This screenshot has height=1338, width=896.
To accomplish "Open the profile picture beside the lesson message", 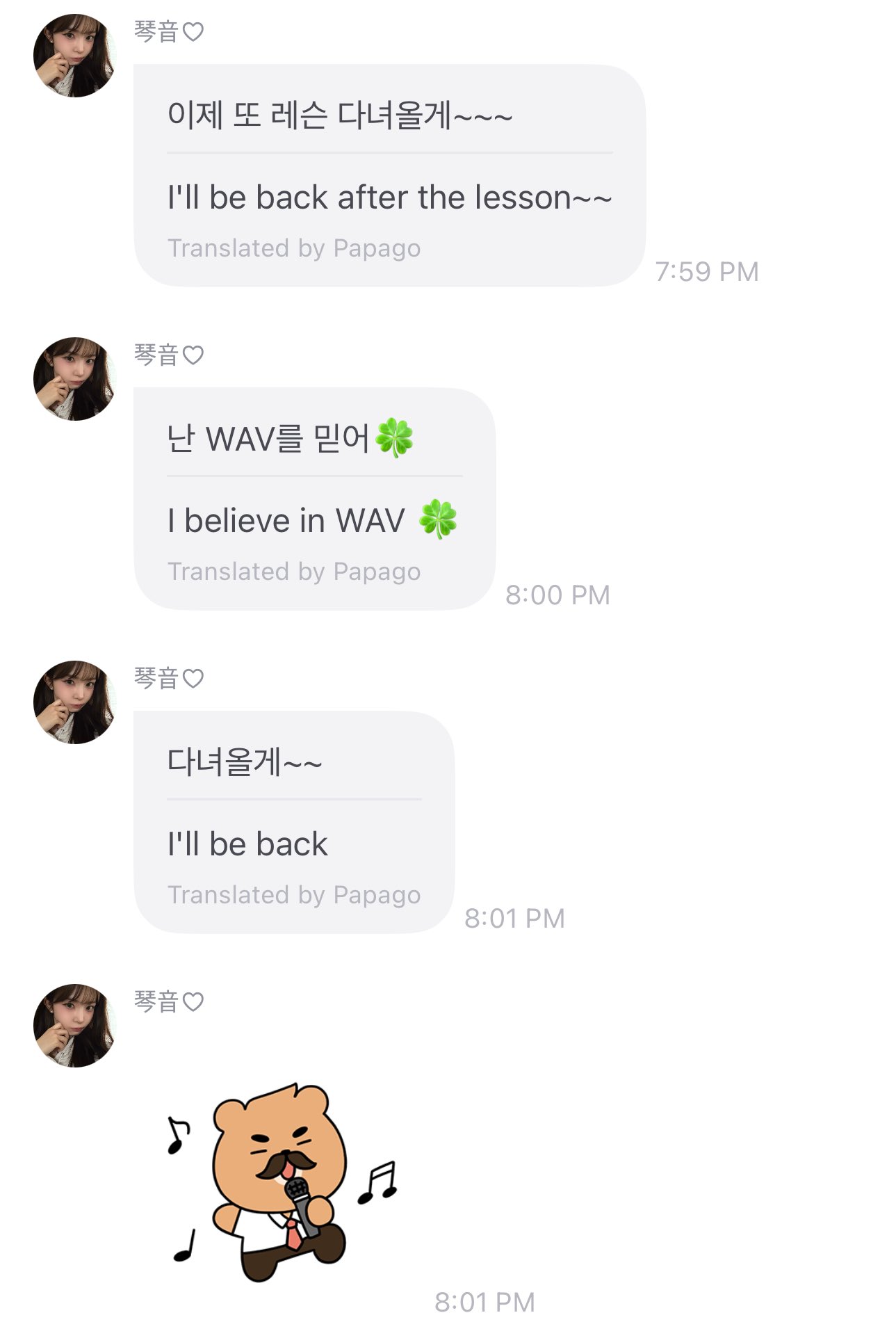I will point(74,56).
